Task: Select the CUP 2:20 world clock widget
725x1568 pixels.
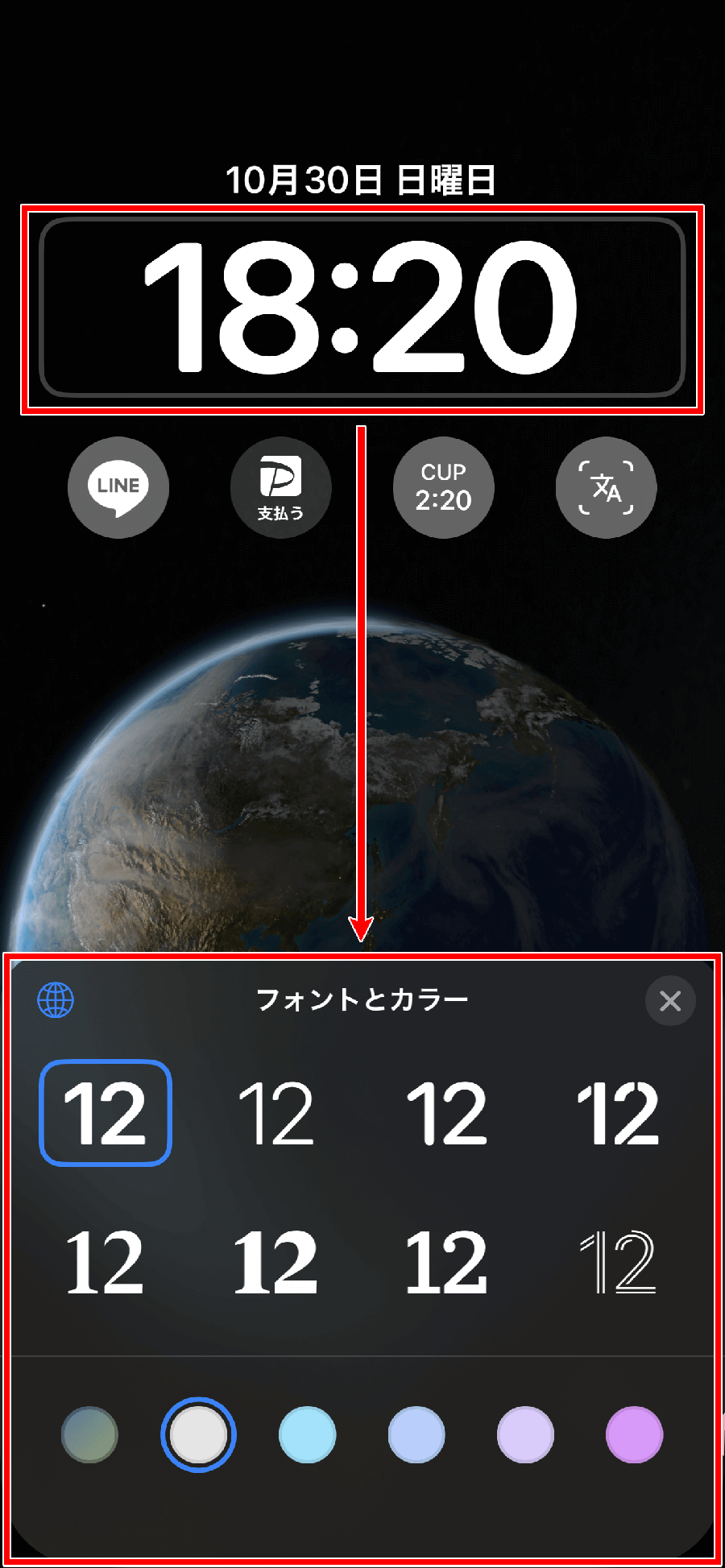Action: point(443,487)
